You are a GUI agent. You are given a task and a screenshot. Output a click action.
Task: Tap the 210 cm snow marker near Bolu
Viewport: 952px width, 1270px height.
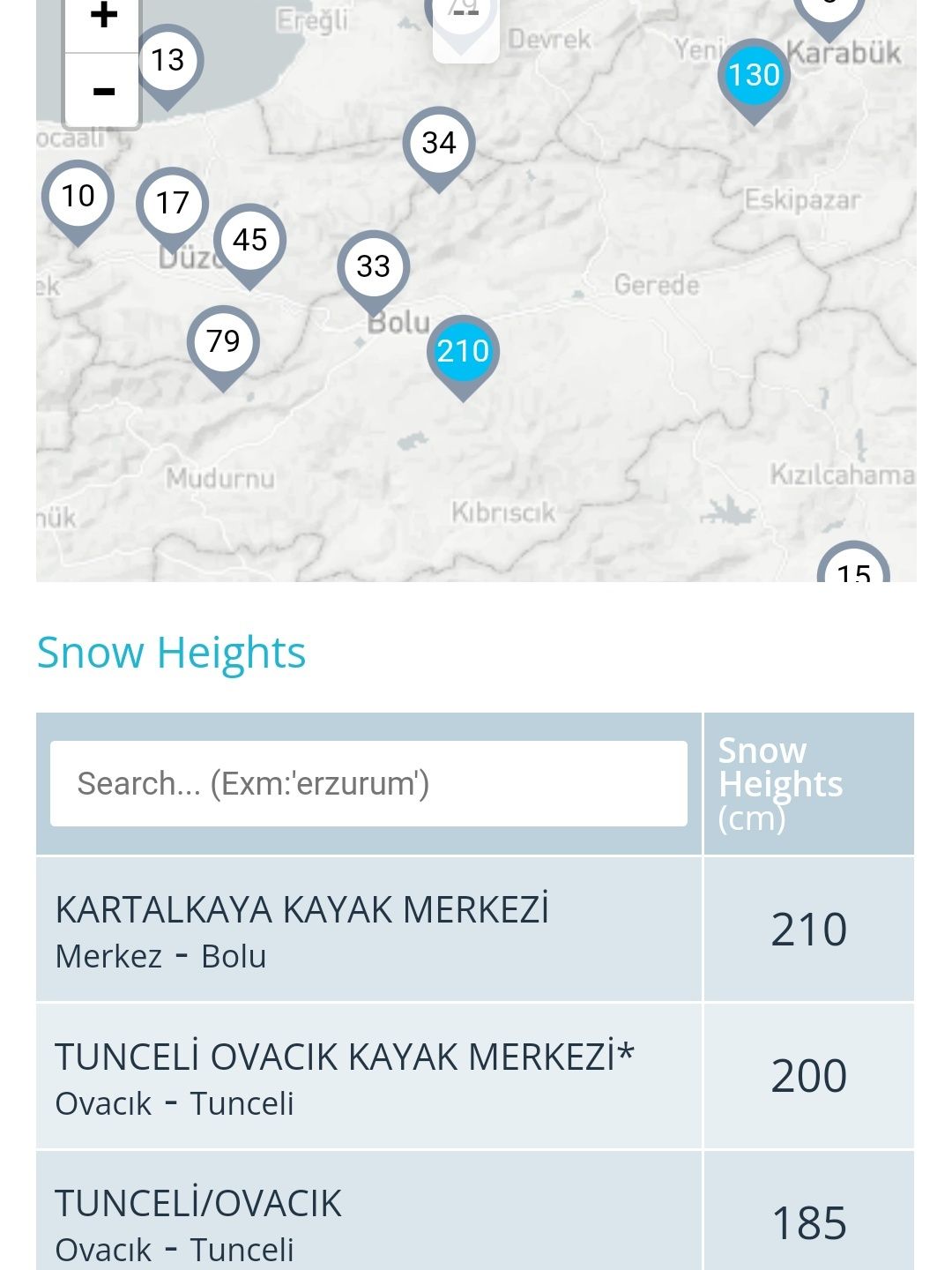click(x=463, y=352)
